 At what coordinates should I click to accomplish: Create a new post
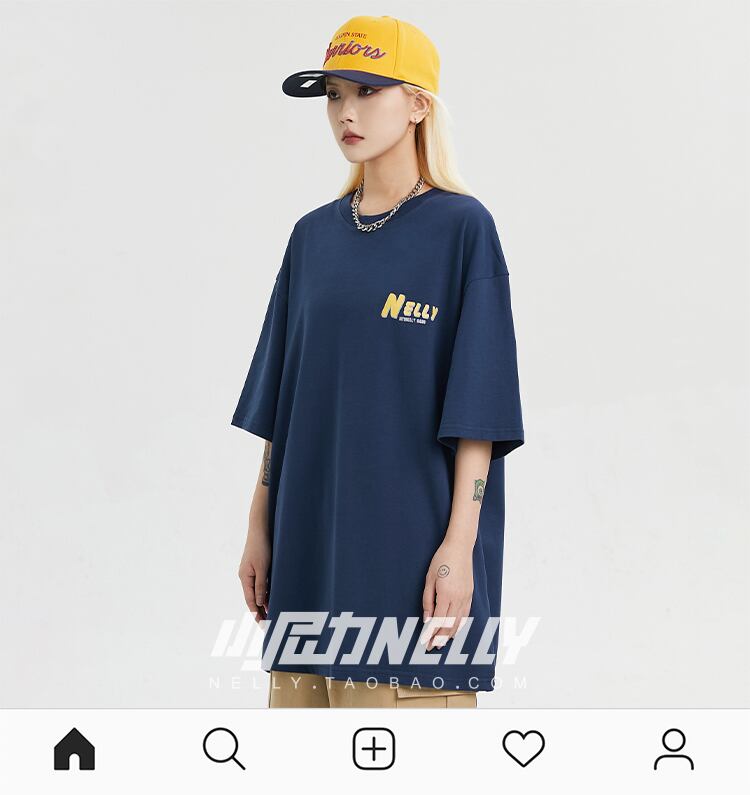point(374,749)
